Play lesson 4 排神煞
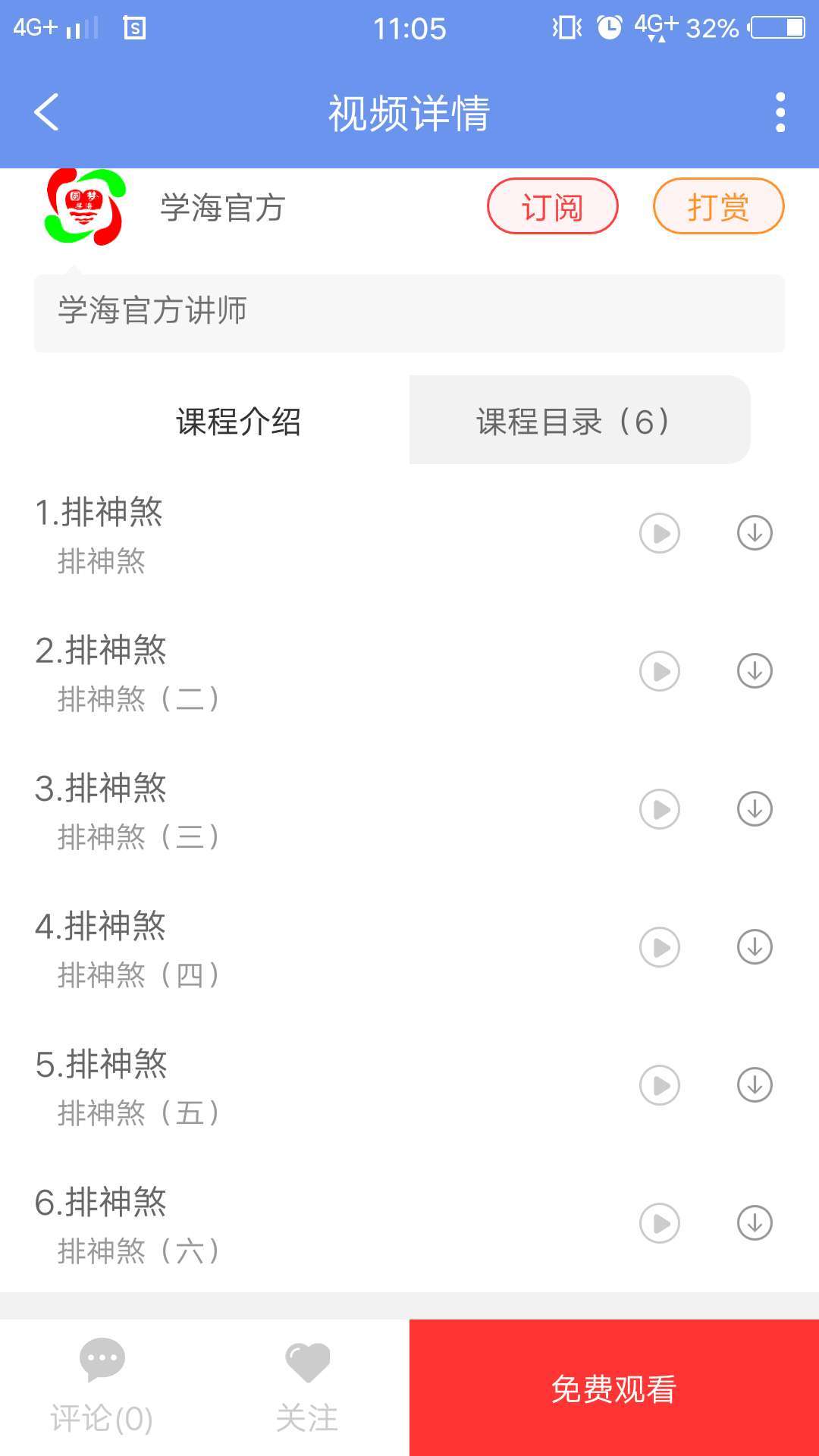The width and height of the screenshot is (819, 1456). pyautogui.click(x=659, y=947)
